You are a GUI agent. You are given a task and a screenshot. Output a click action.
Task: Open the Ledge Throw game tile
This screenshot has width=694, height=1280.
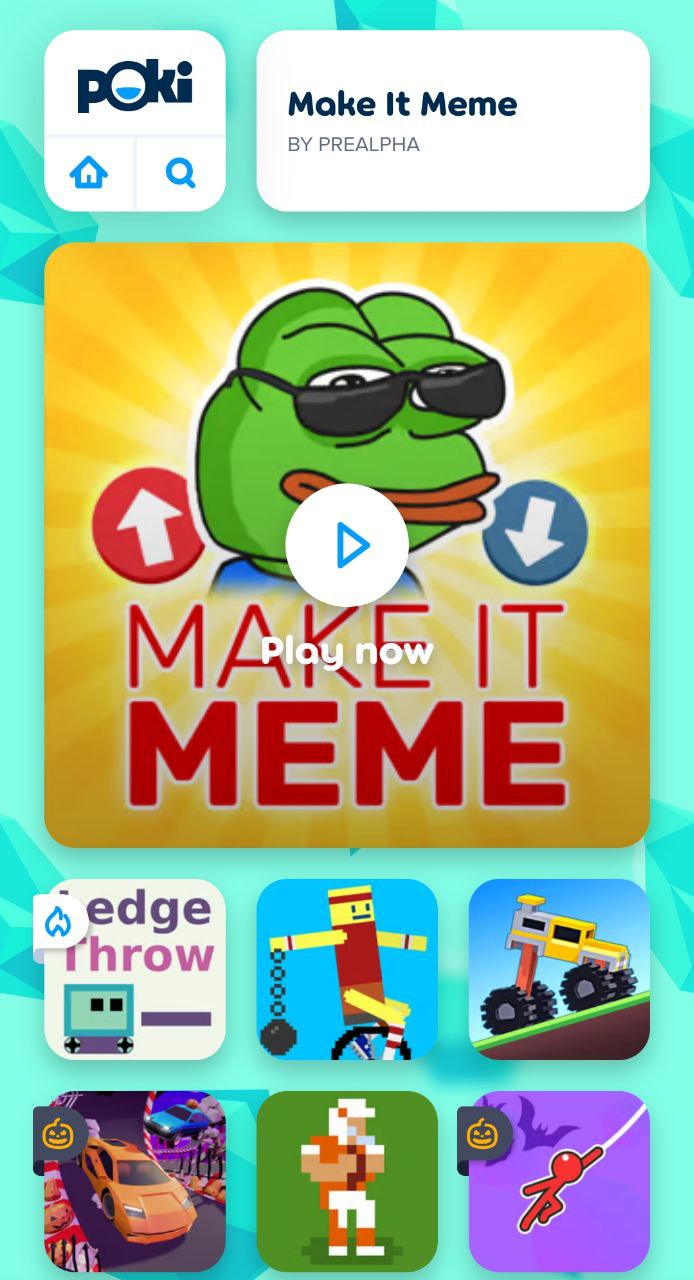(x=135, y=969)
